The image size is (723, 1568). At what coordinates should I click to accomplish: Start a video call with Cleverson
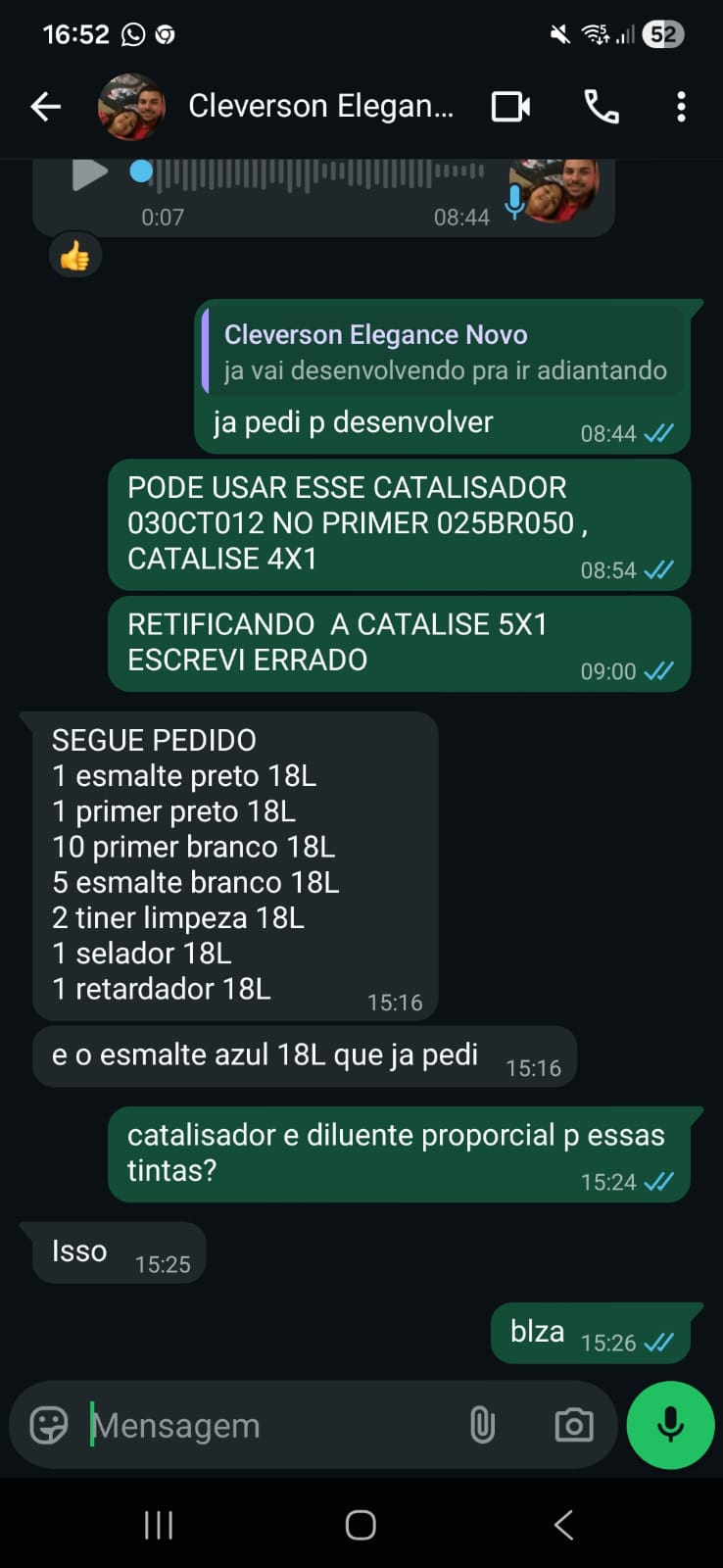point(510,107)
